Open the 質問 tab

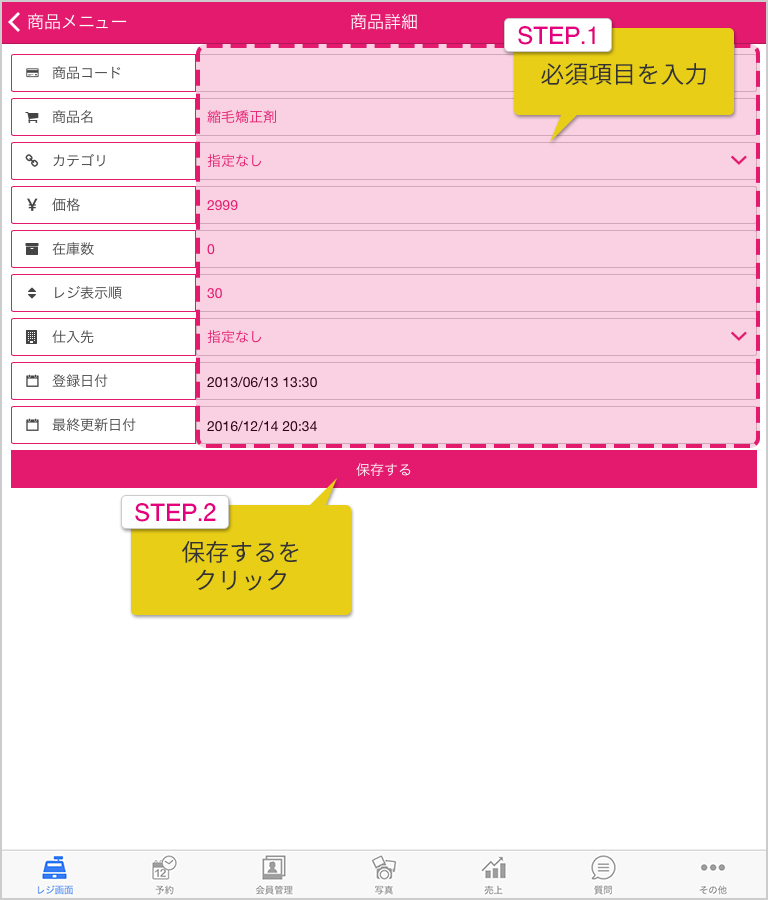(x=603, y=875)
